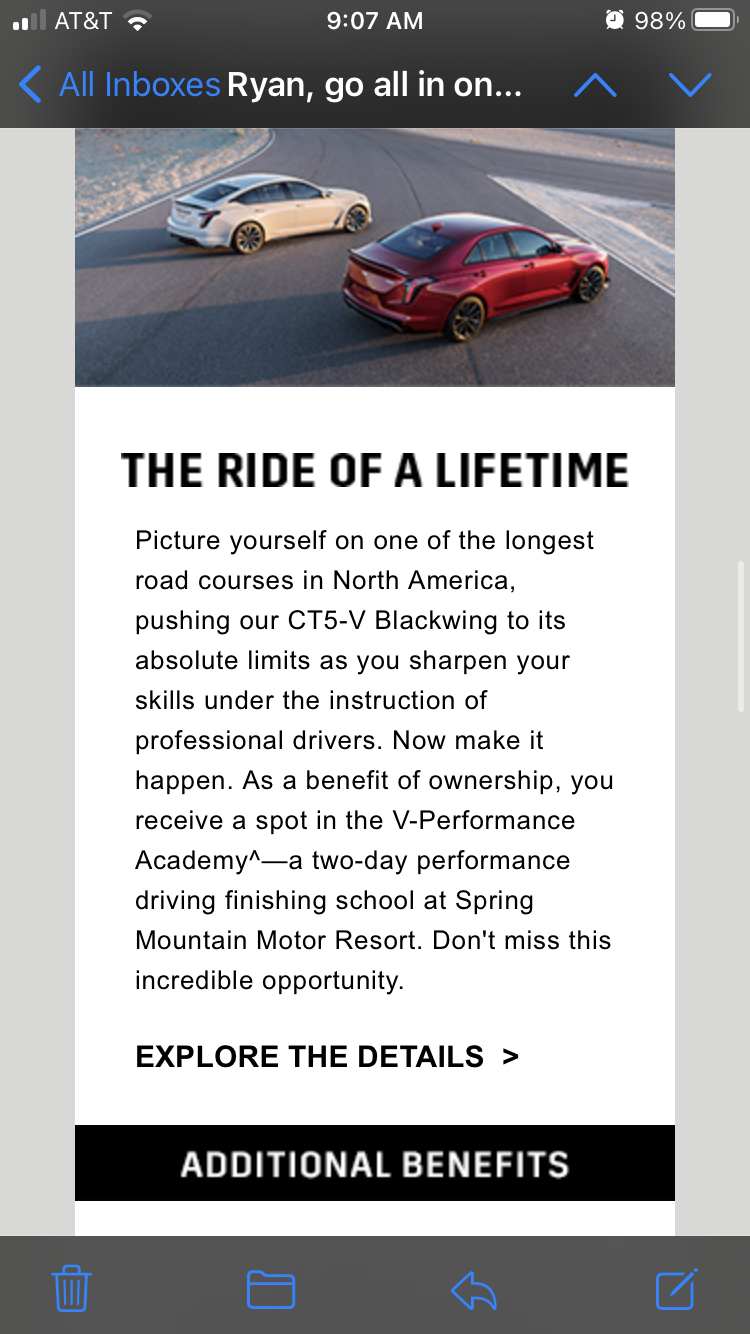Show the next email with down arrow
This screenshot has width=750, height=1334.
click(690, 85)
